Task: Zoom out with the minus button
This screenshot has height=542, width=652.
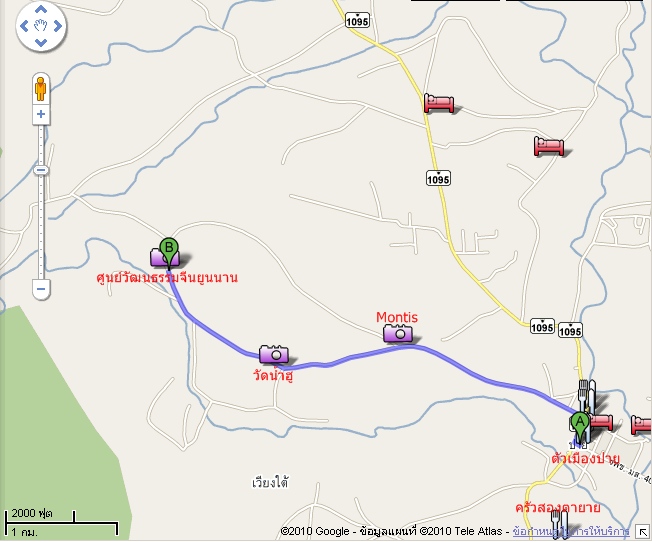Action: pyautogui.click(x=41, y=289)
